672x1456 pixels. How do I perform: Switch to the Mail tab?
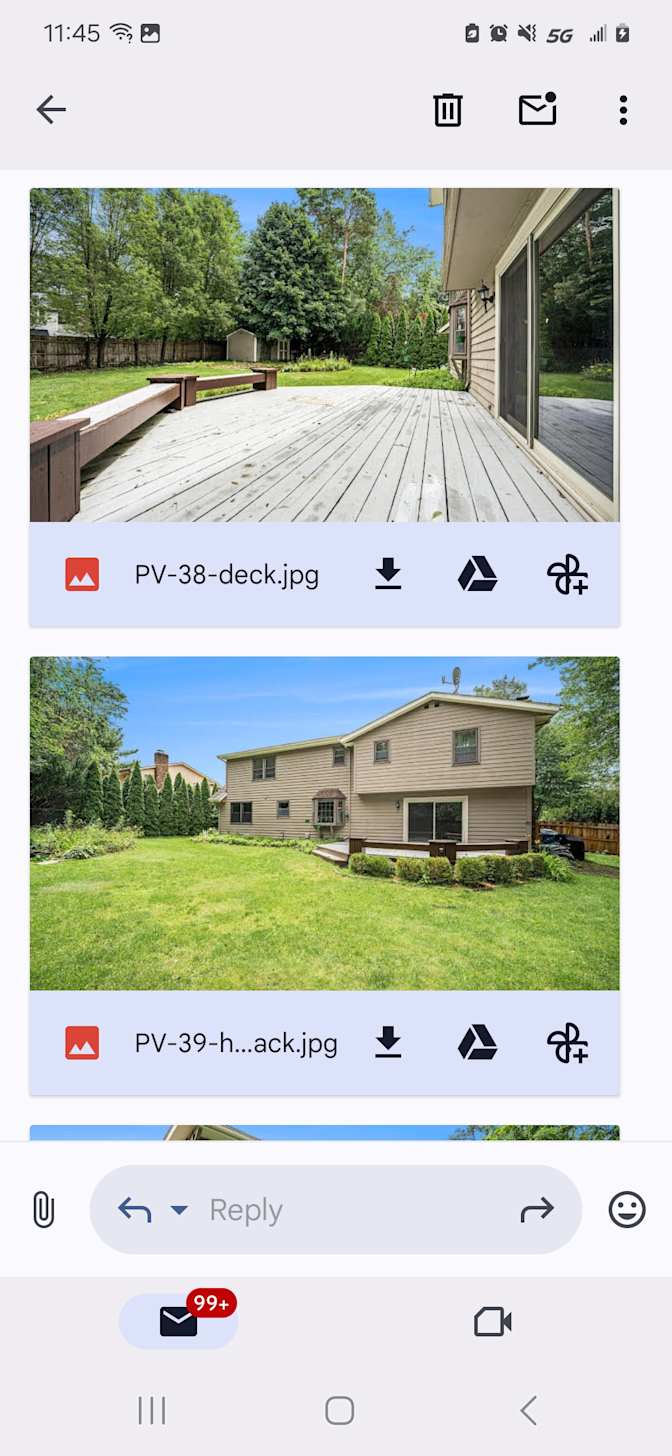point(179,1321)
